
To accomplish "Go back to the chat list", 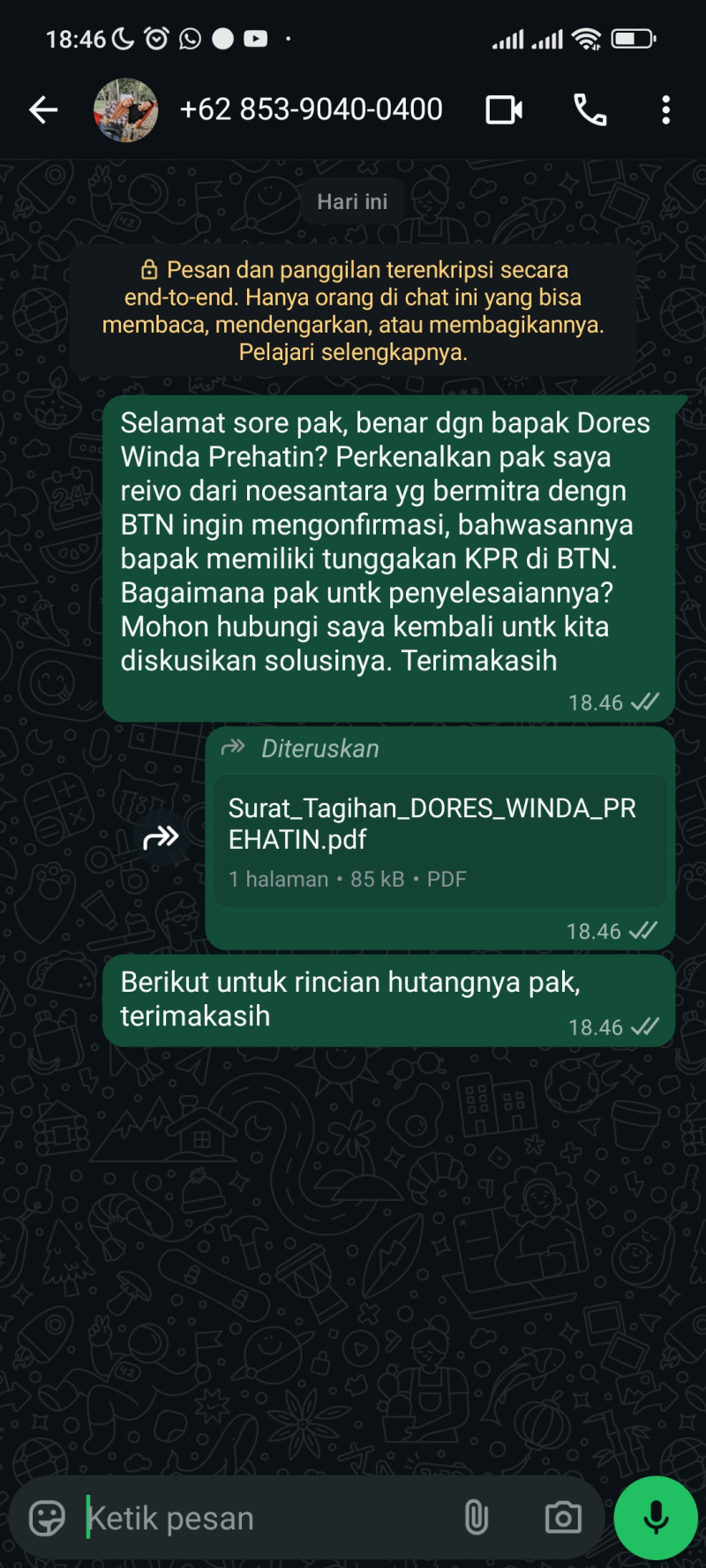I will coord(42,109).
